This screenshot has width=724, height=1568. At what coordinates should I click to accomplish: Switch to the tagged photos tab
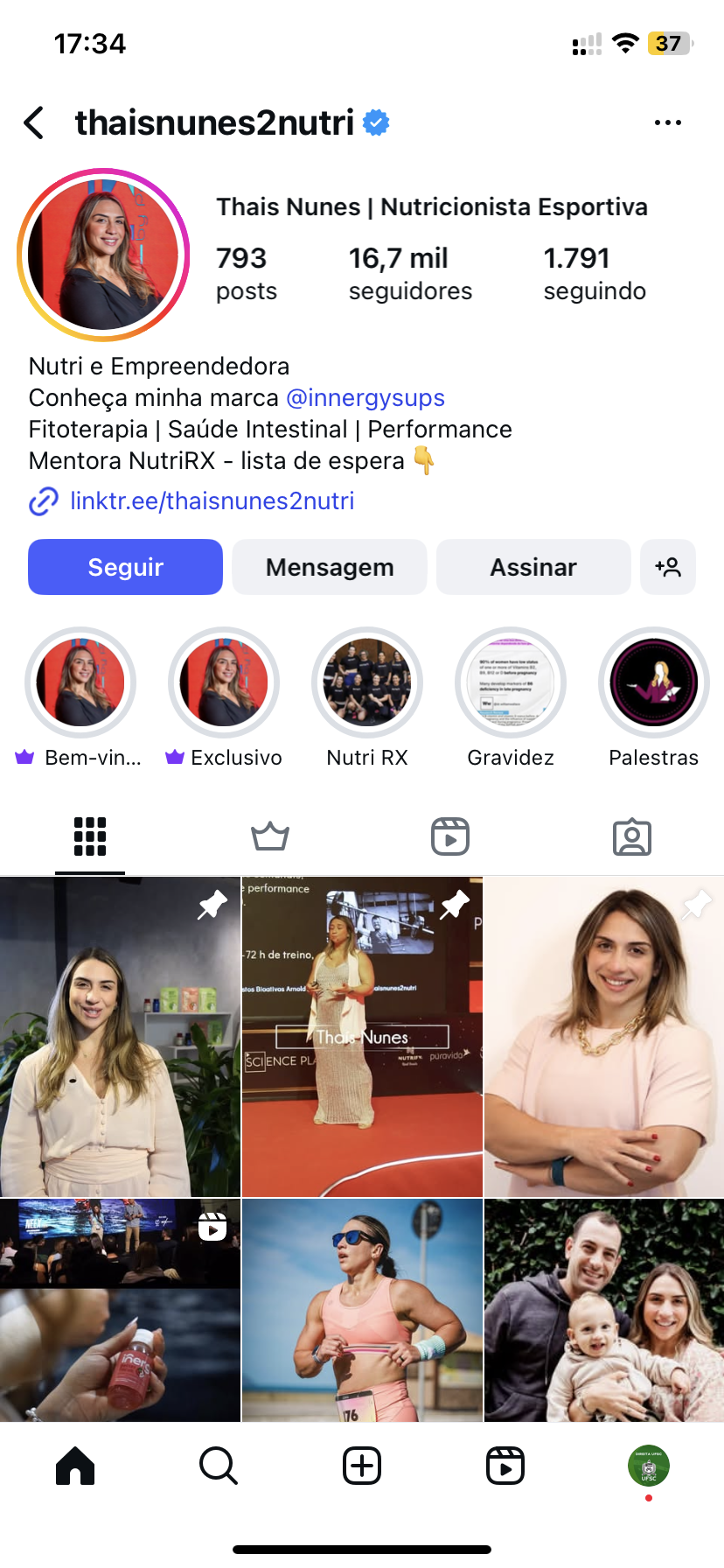click(632, 836)
